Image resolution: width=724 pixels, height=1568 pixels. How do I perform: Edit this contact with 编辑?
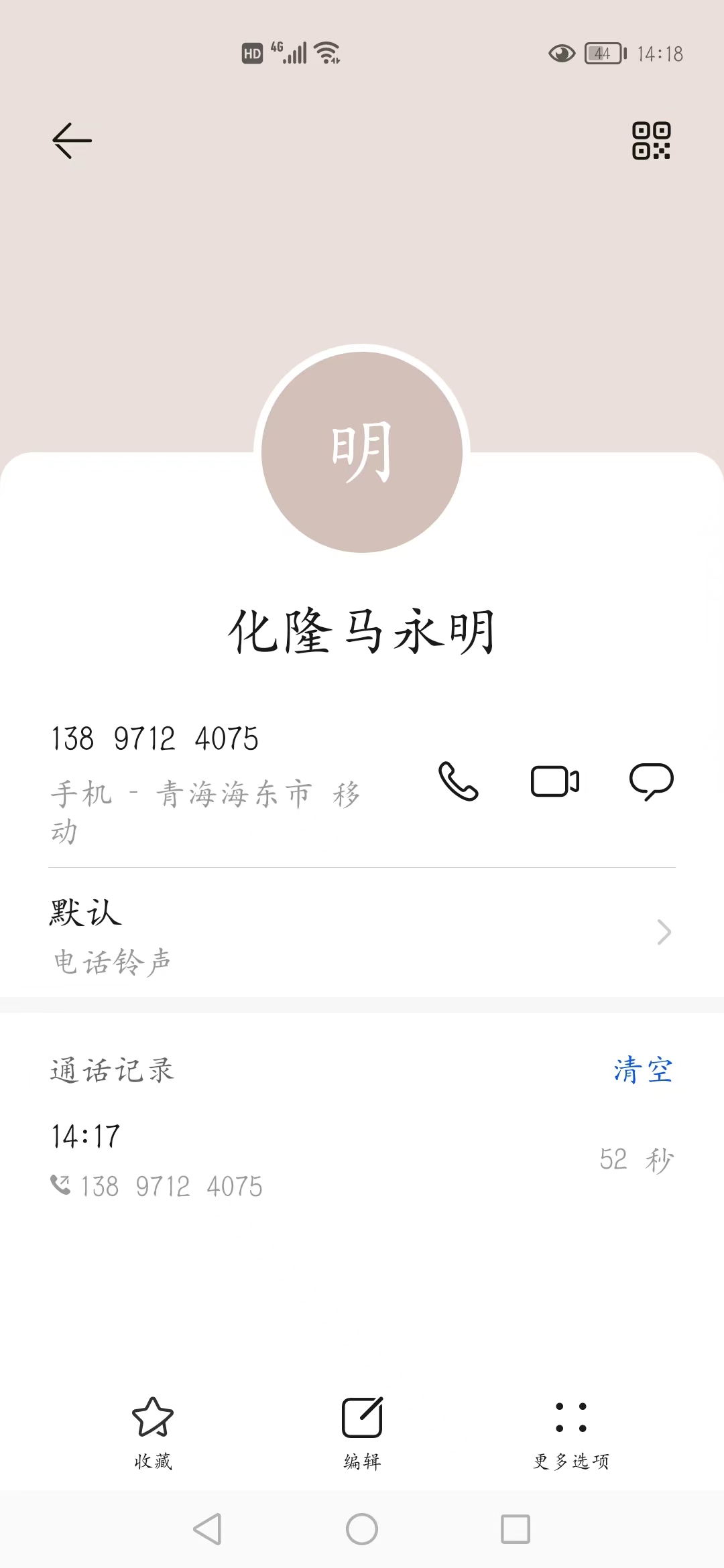(x=362, y=1433)
